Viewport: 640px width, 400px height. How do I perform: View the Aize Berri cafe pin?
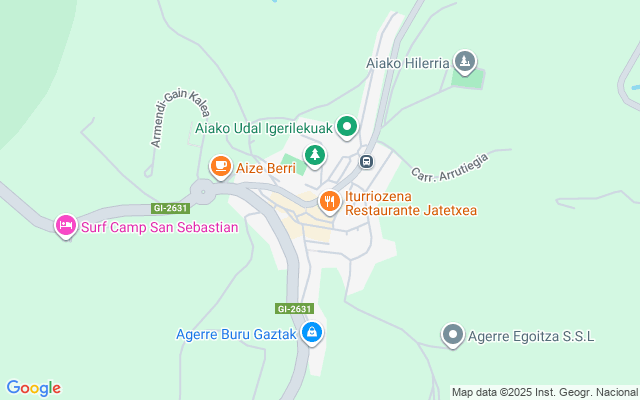(220, 167)
